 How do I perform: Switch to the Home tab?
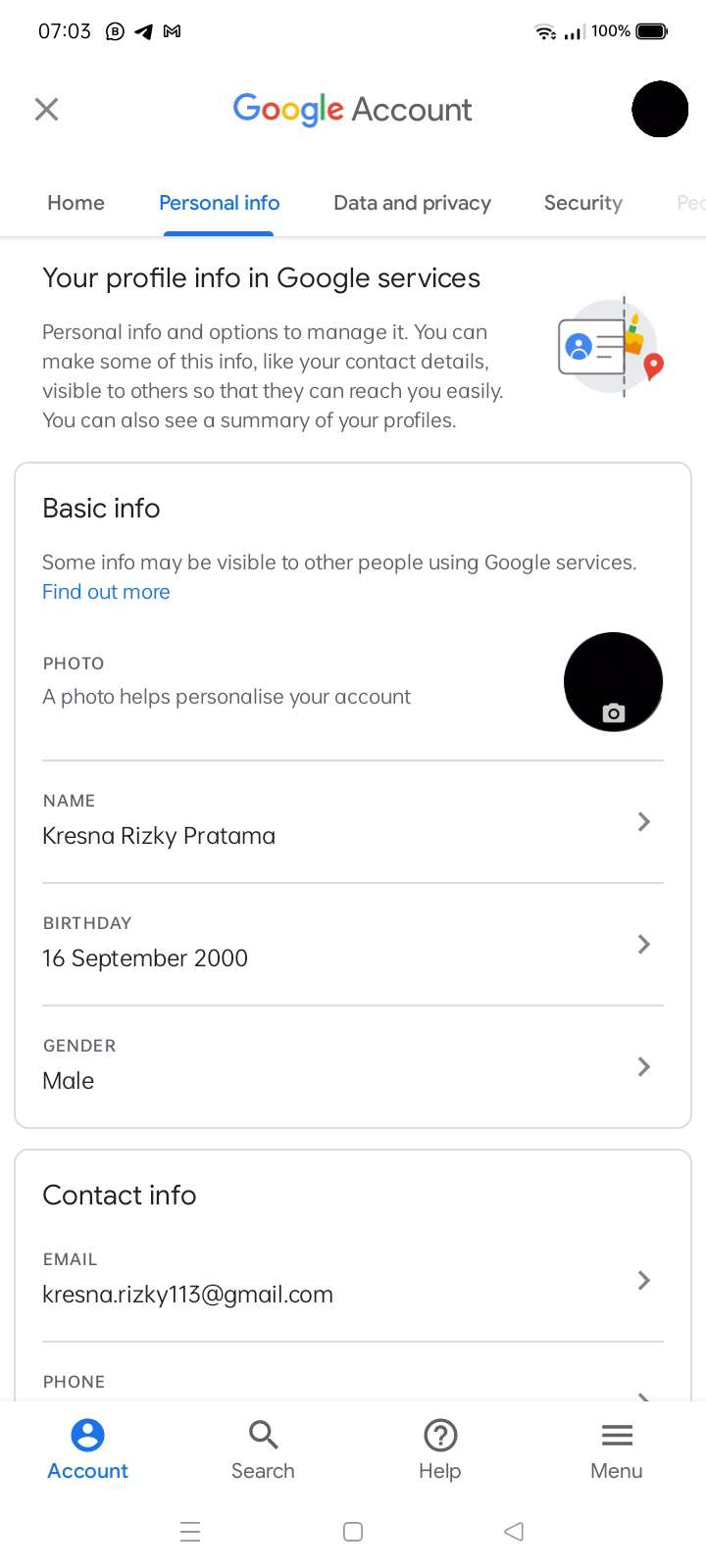(x=76, y=203)
